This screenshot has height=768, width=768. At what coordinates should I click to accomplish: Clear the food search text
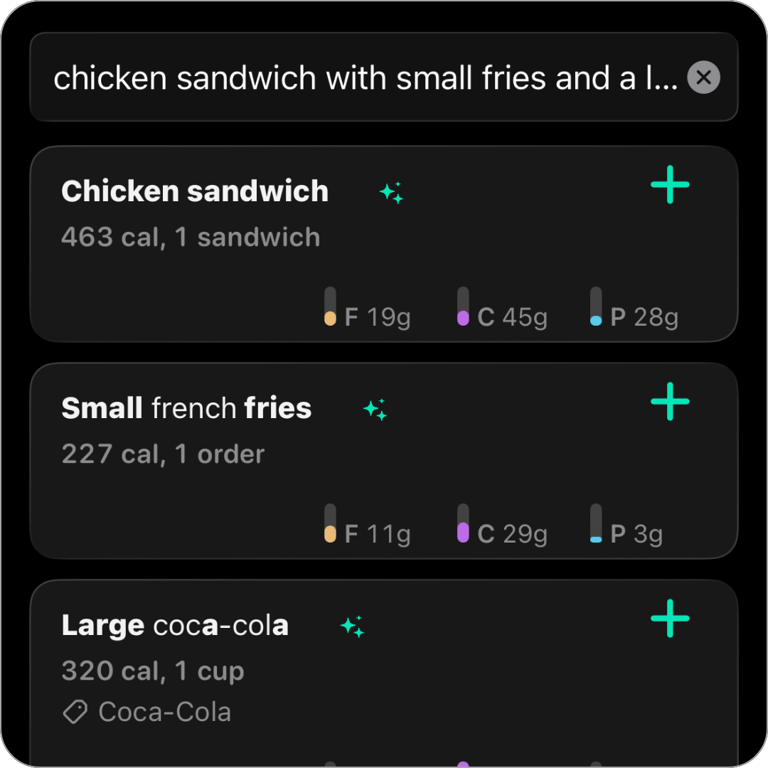(x=704, y=77)
